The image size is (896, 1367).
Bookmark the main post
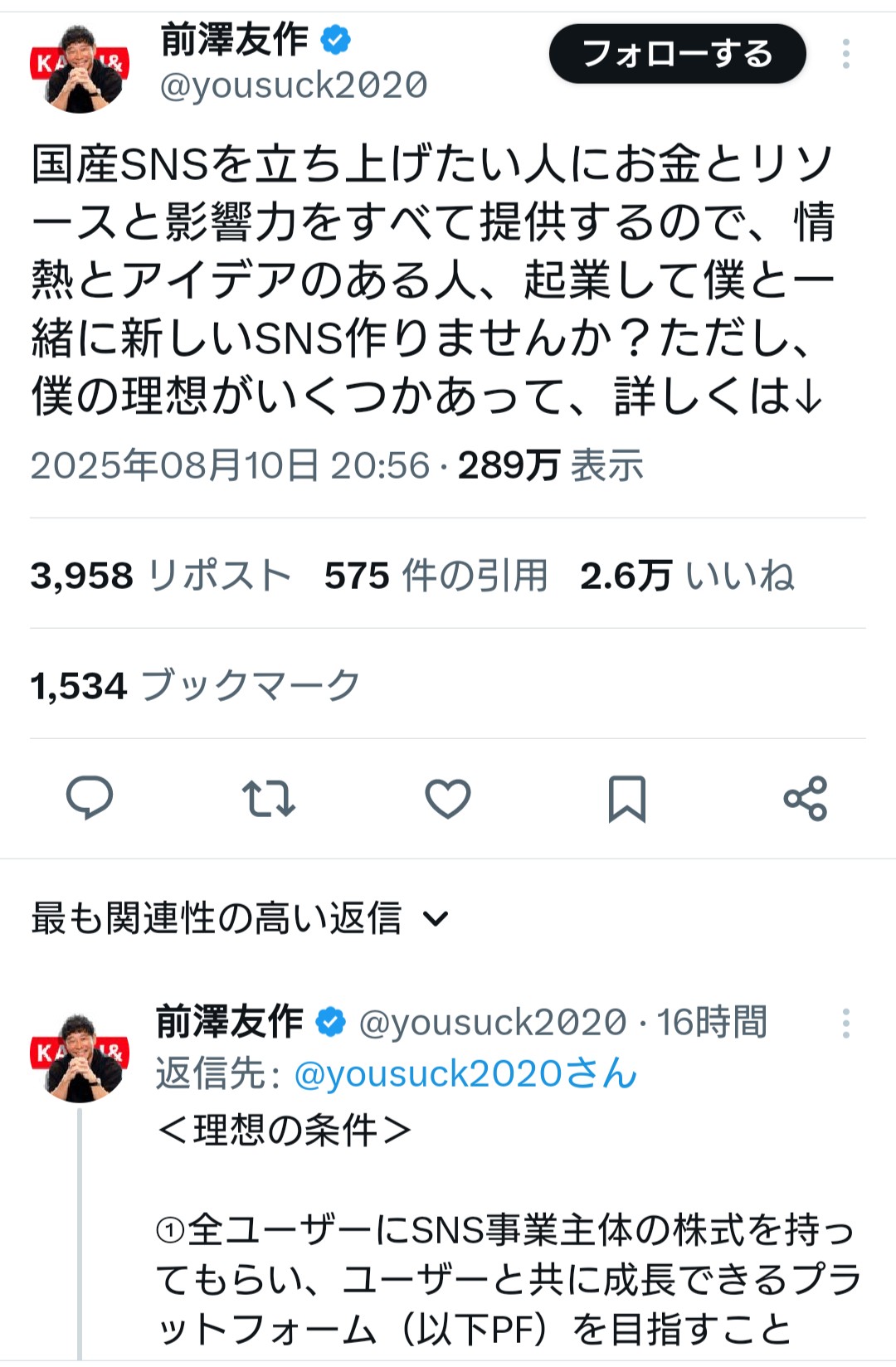(626, 798)
